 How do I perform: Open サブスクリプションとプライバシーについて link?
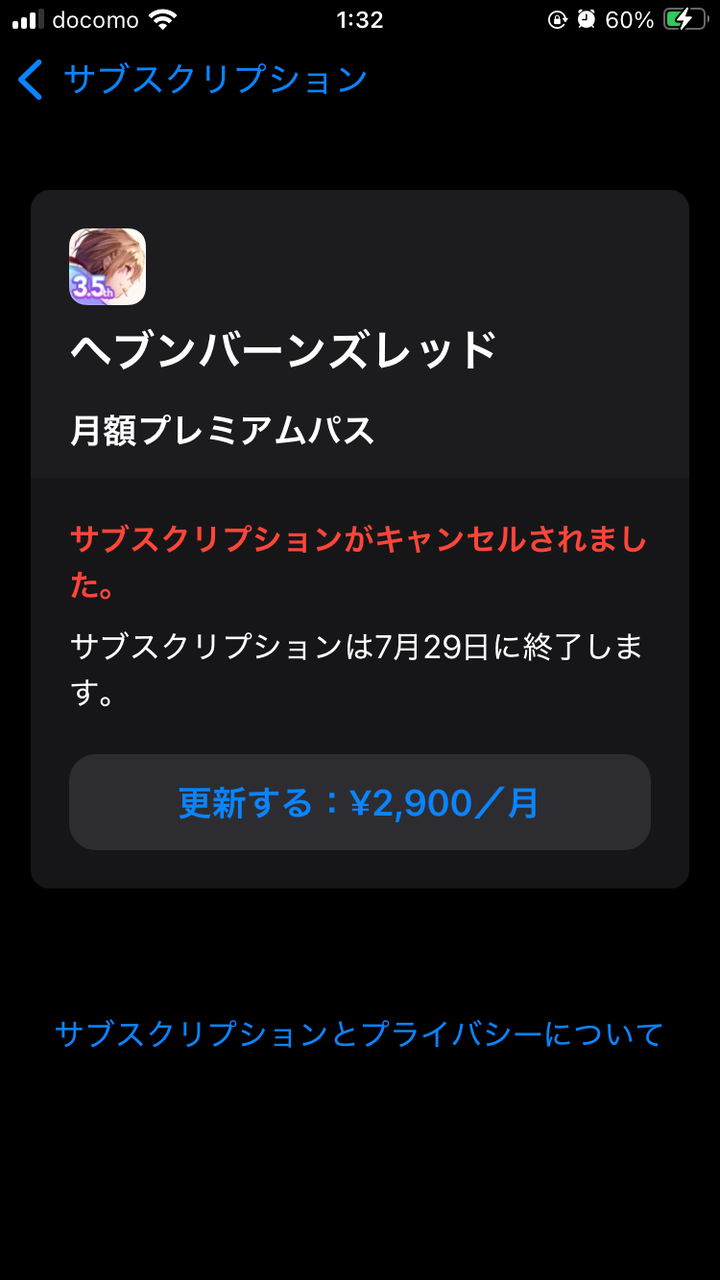[359, 1034]
